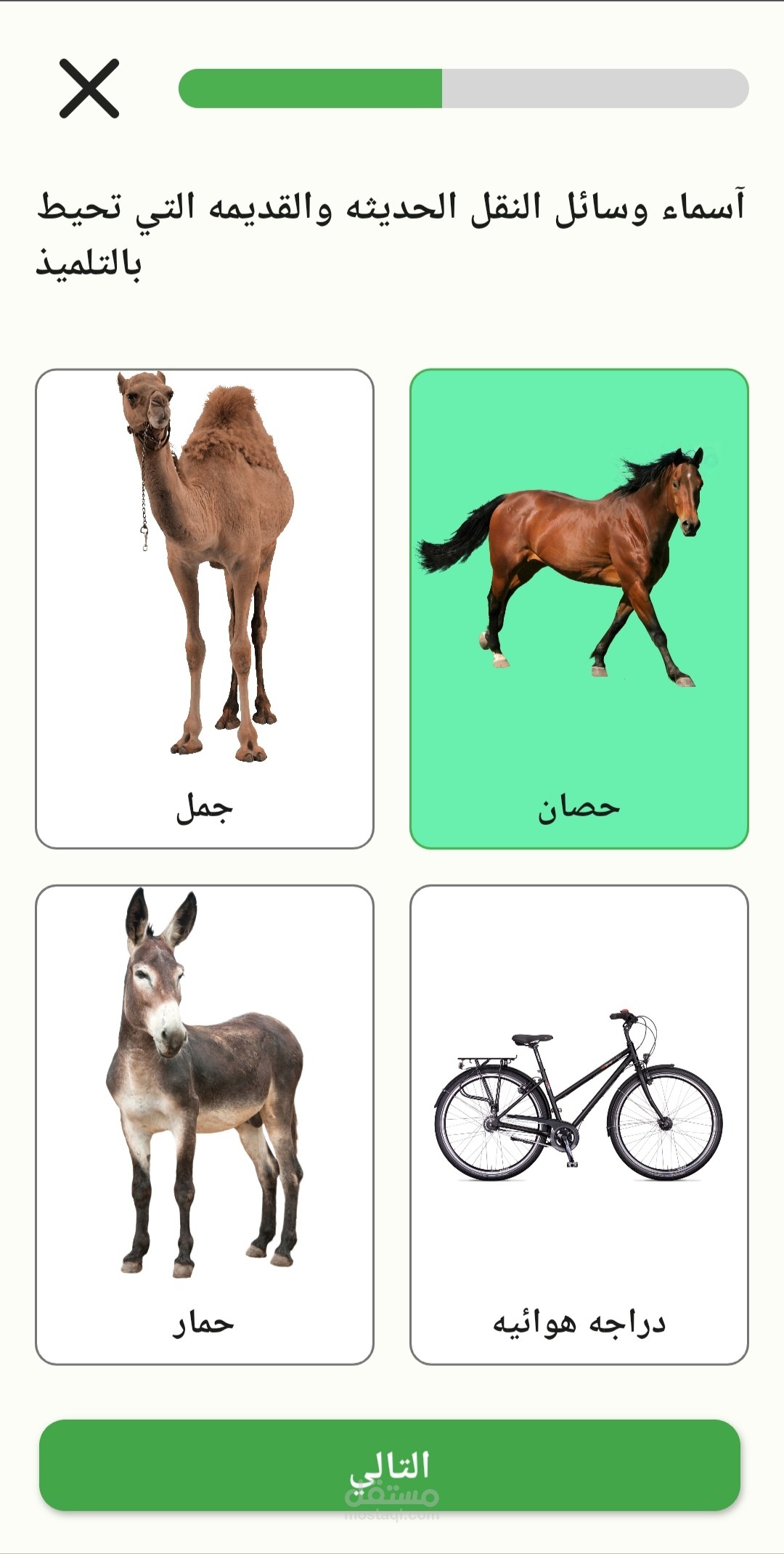Tap the التالي (Next) button

pyautogui.click(x=390, y=1465)
